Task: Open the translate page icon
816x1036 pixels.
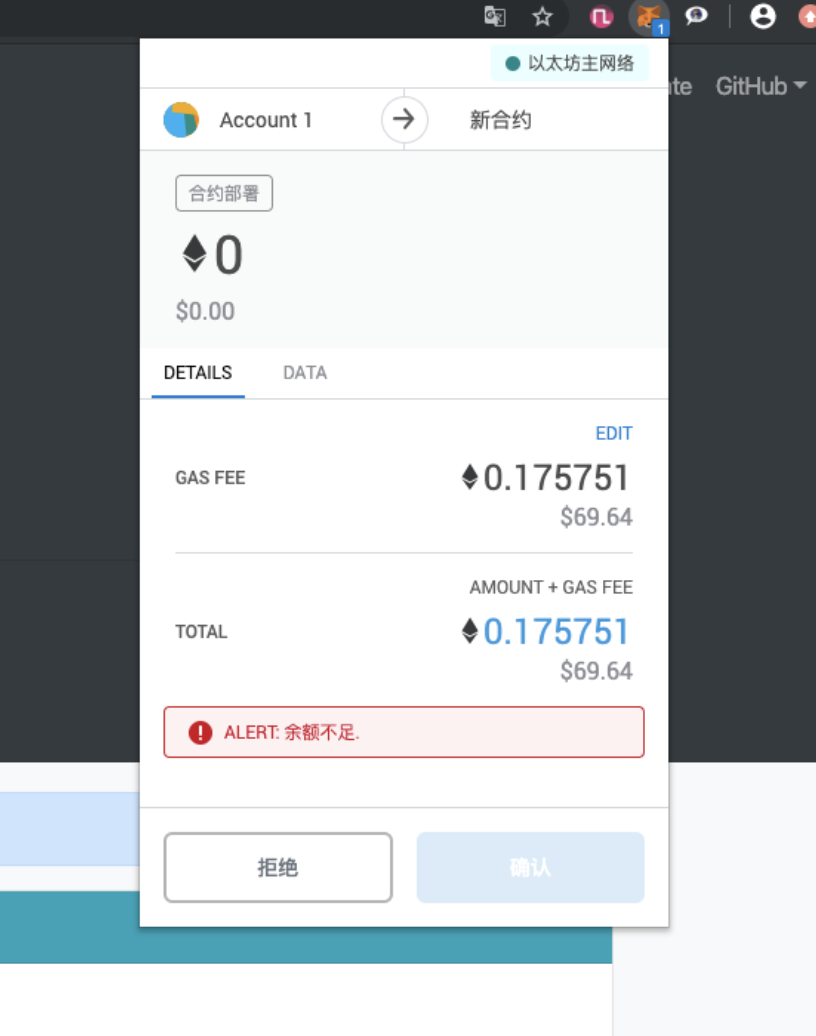Action: [x=495, y=16]
